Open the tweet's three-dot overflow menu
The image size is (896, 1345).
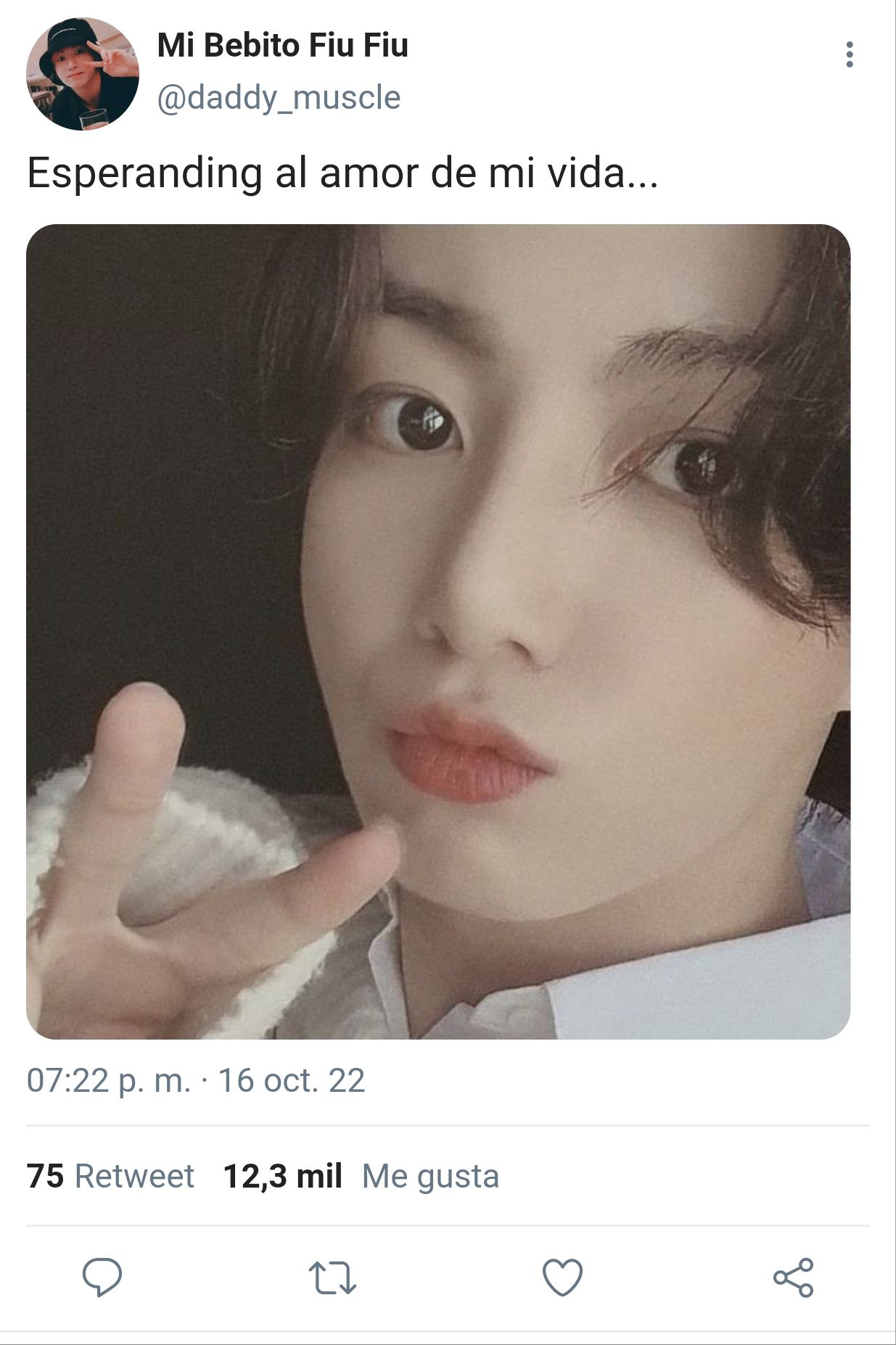[x=849, y=55]
